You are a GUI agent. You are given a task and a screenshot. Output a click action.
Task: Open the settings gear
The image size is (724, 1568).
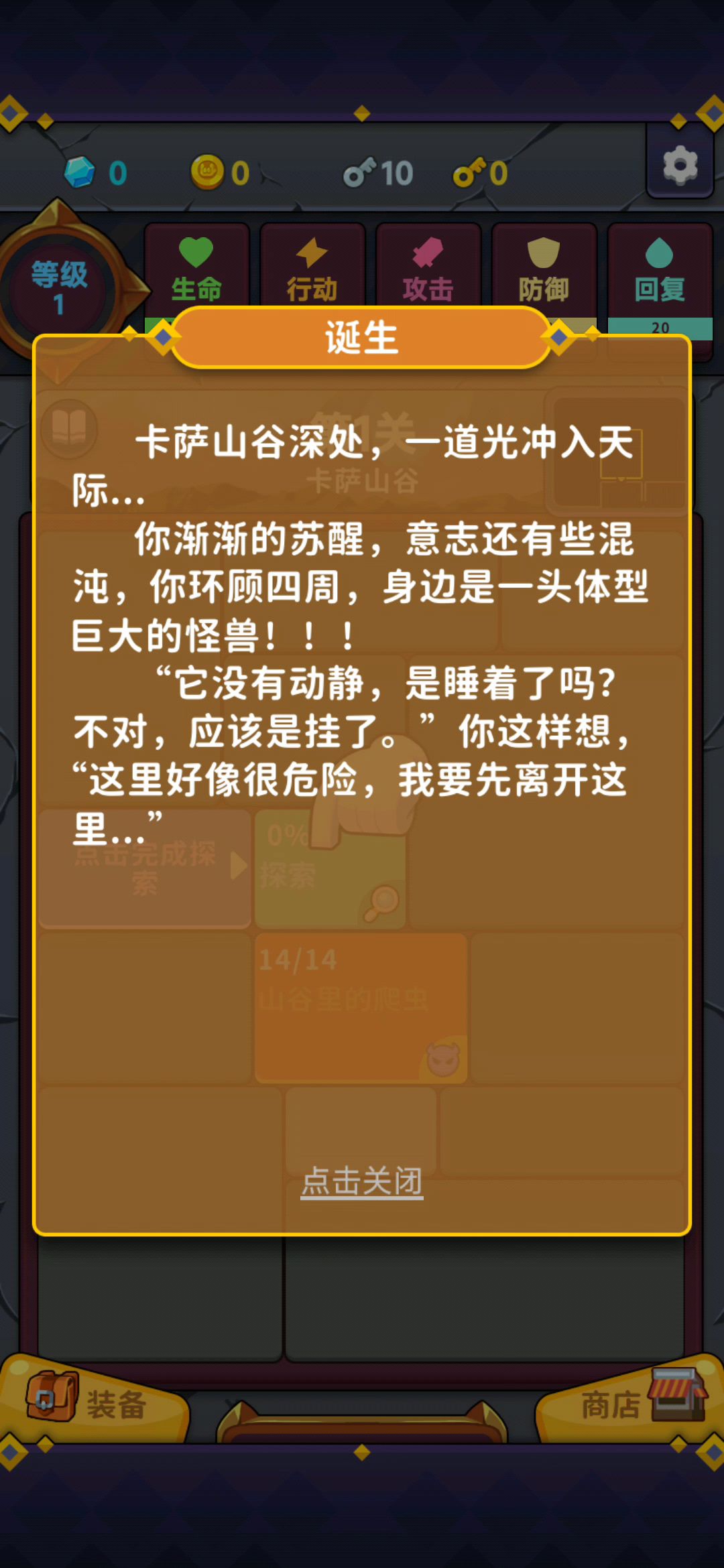[680, 166]
